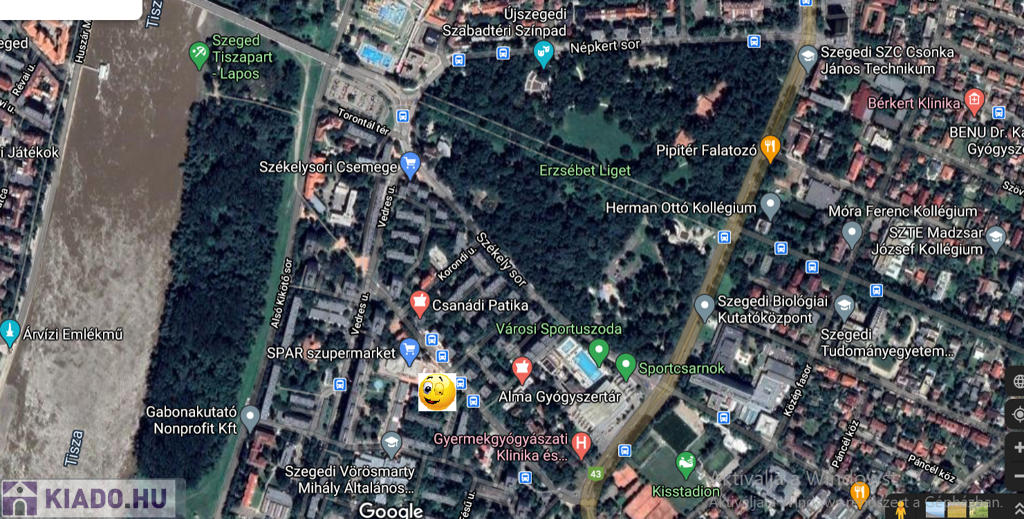This screenshot has height=519, width=1024.
Task: Zoom out of the map
Action: pos(1018,475)
